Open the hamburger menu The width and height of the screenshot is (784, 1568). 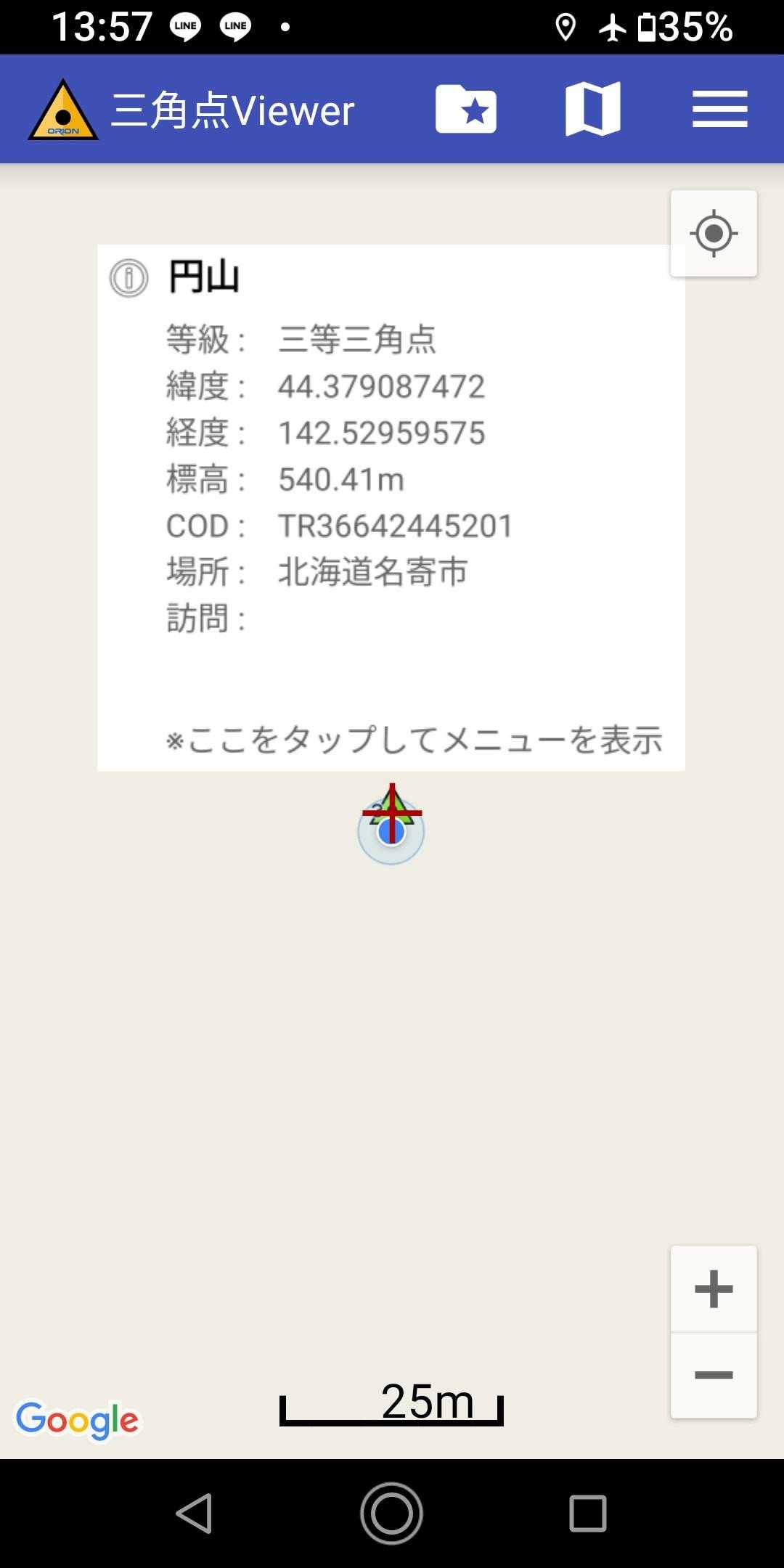coord(719,109)
